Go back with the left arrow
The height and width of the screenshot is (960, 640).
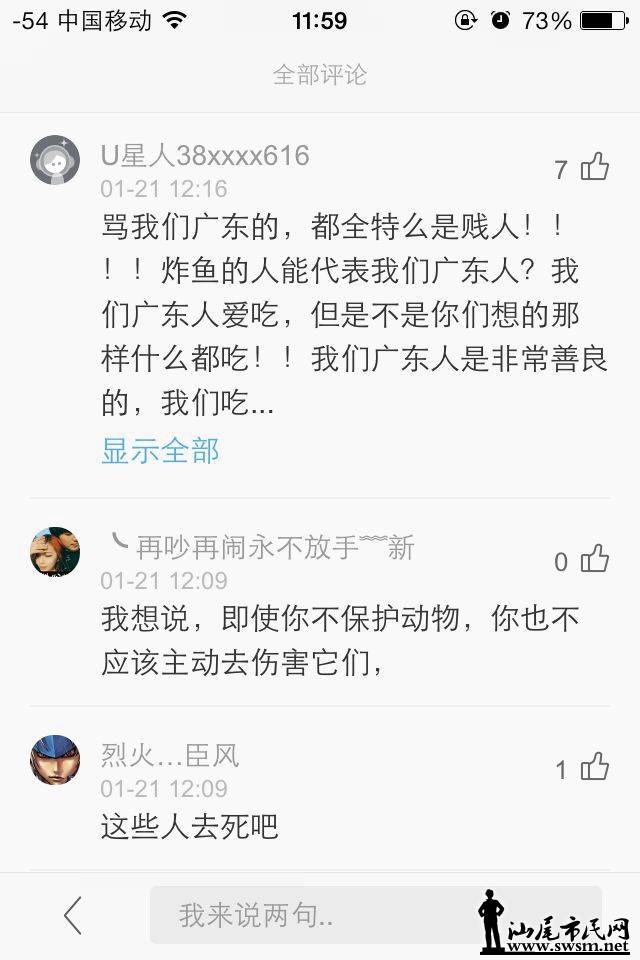tap(72, 915)
